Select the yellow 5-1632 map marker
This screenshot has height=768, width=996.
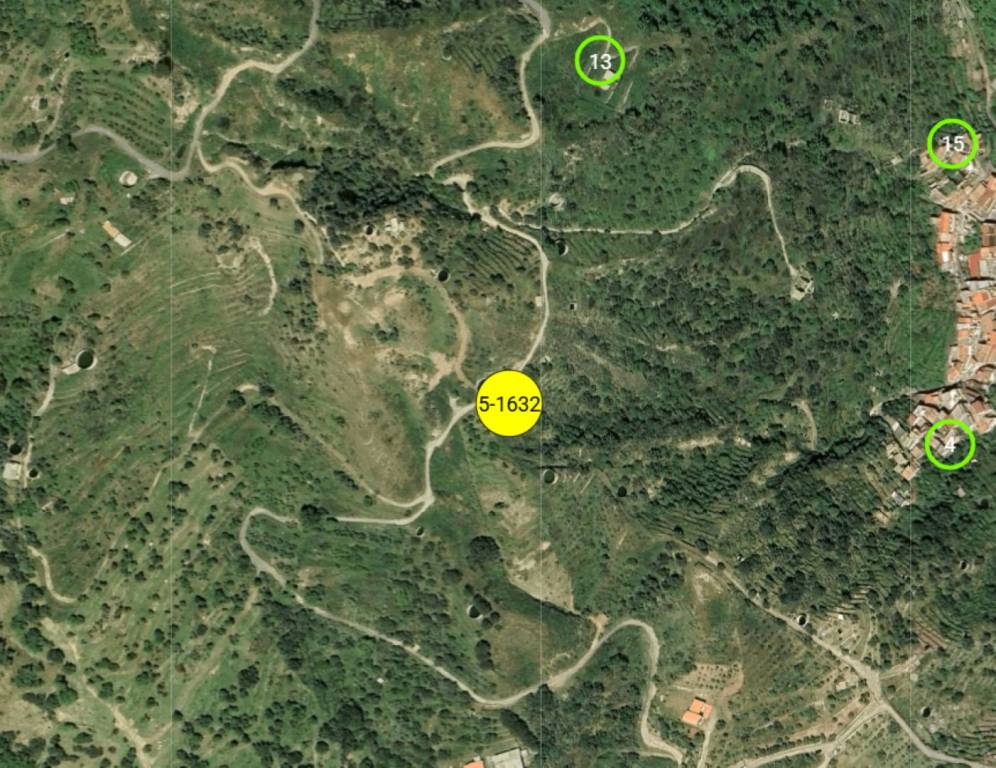(509, 405)
